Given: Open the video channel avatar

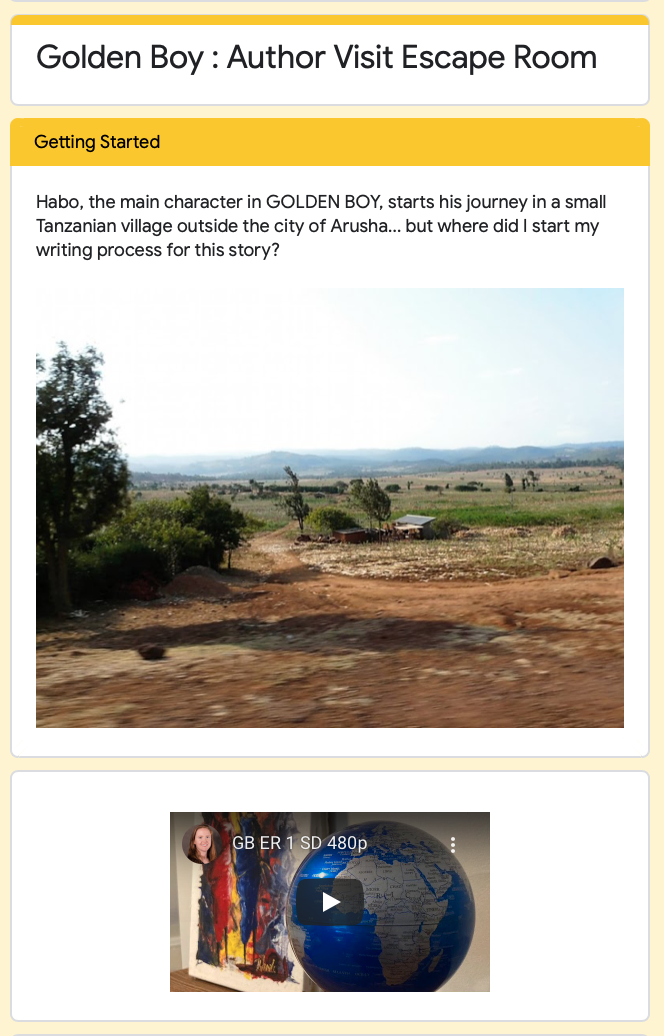Looking at the screenshot, I should click(202, 844).
